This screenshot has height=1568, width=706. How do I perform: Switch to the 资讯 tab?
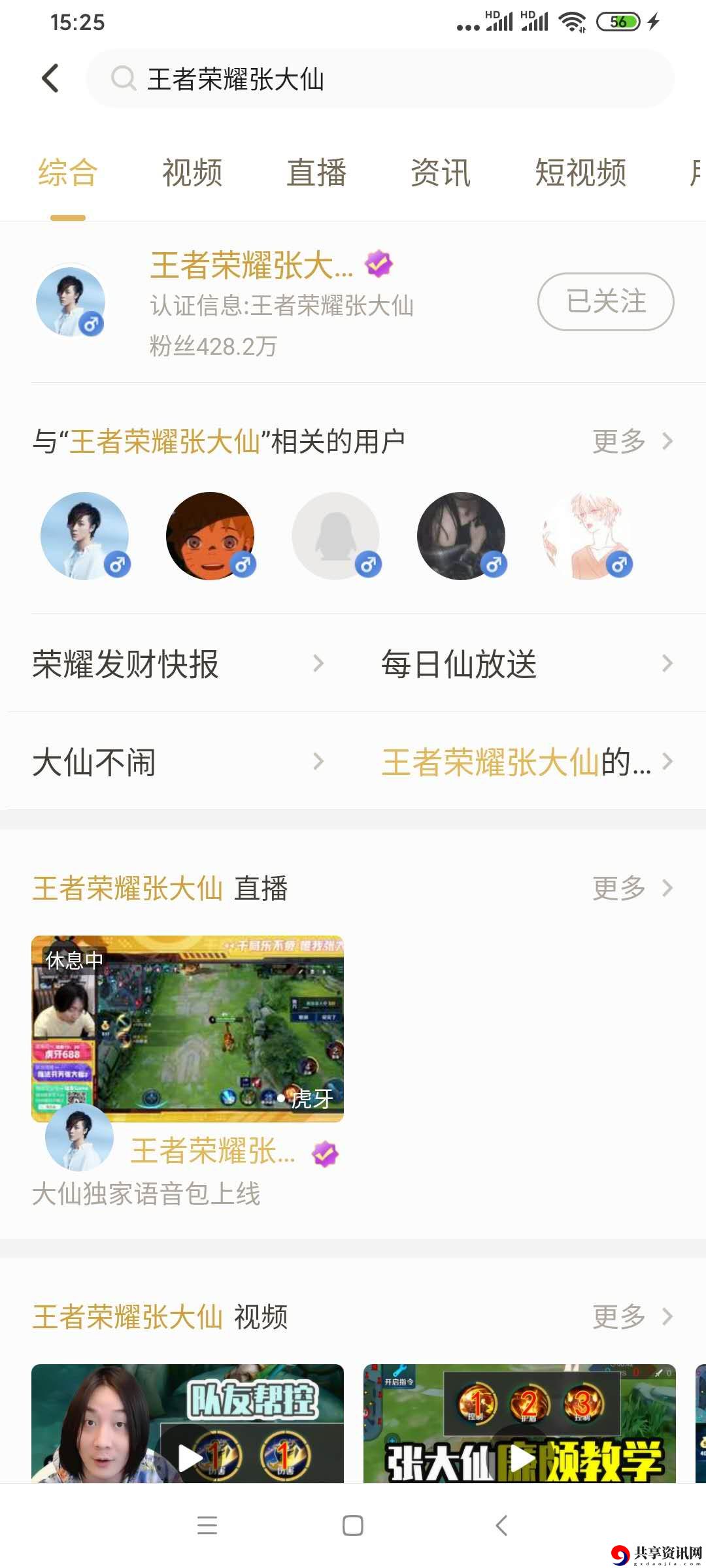pos(441,173)
